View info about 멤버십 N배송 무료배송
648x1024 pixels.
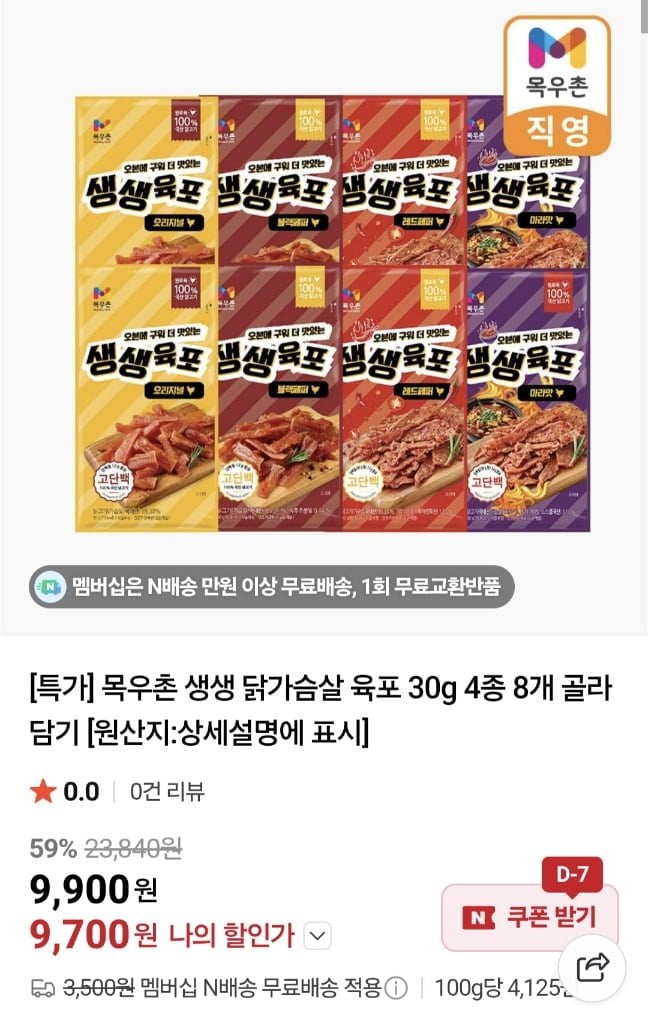tap(397, 989)
